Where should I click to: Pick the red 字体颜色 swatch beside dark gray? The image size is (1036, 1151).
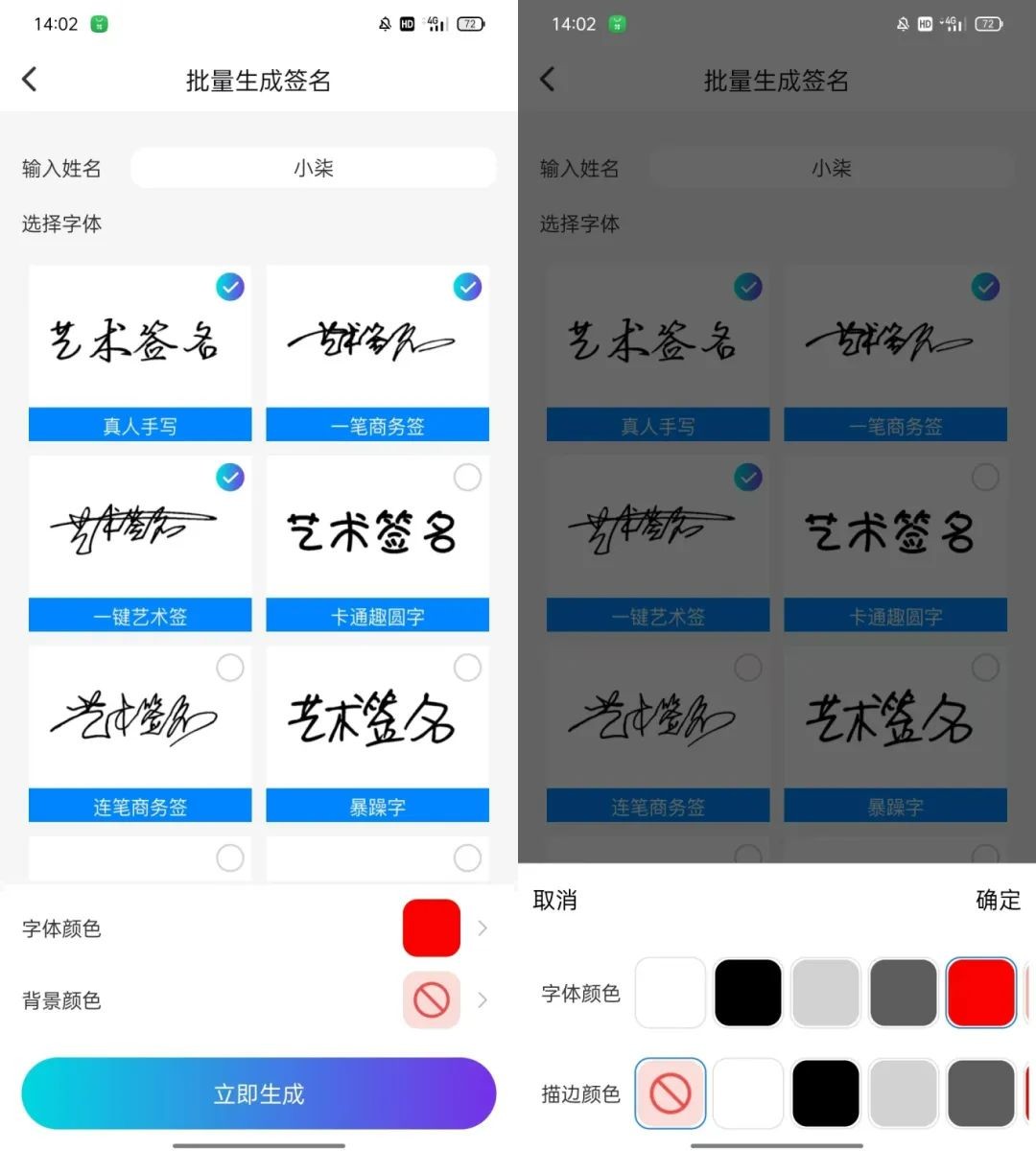[980, 993]
